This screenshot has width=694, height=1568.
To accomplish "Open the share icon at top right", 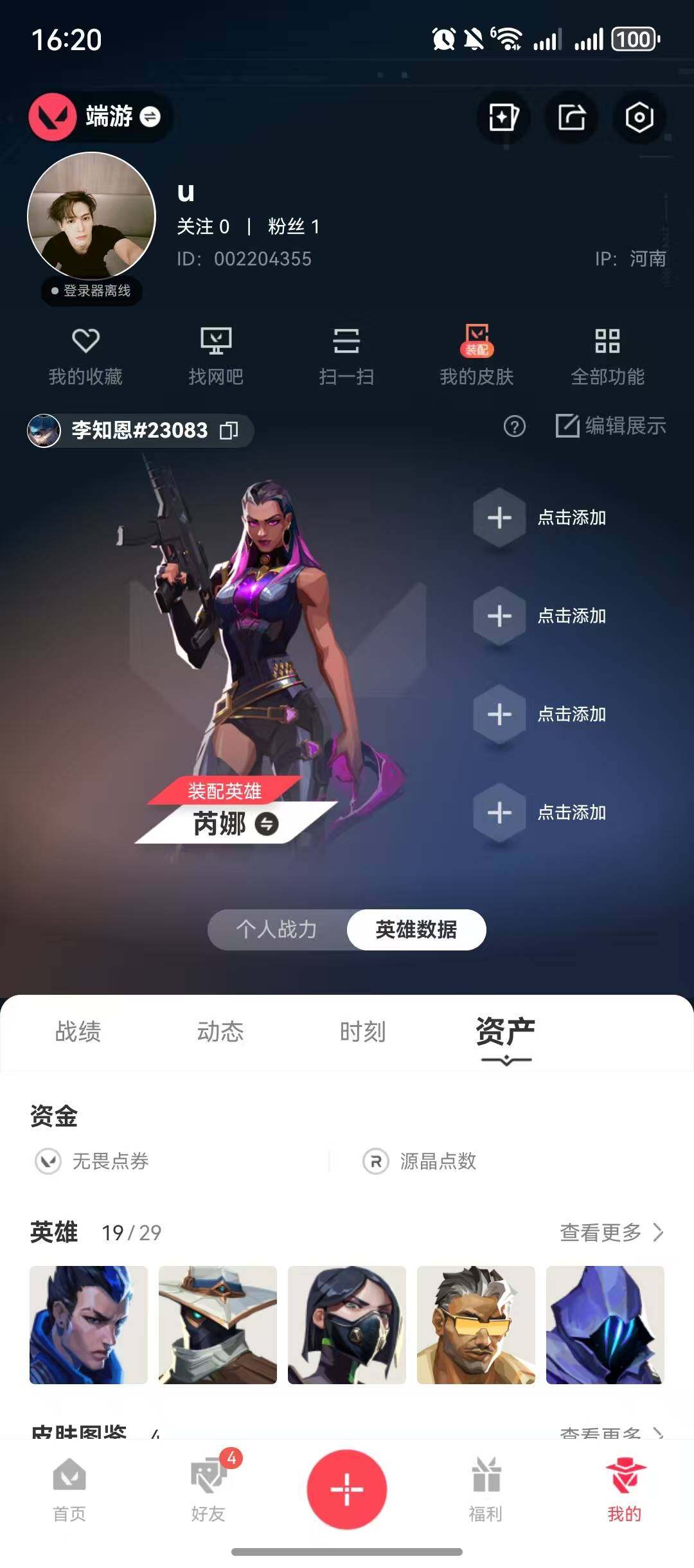I will point(571,118).
